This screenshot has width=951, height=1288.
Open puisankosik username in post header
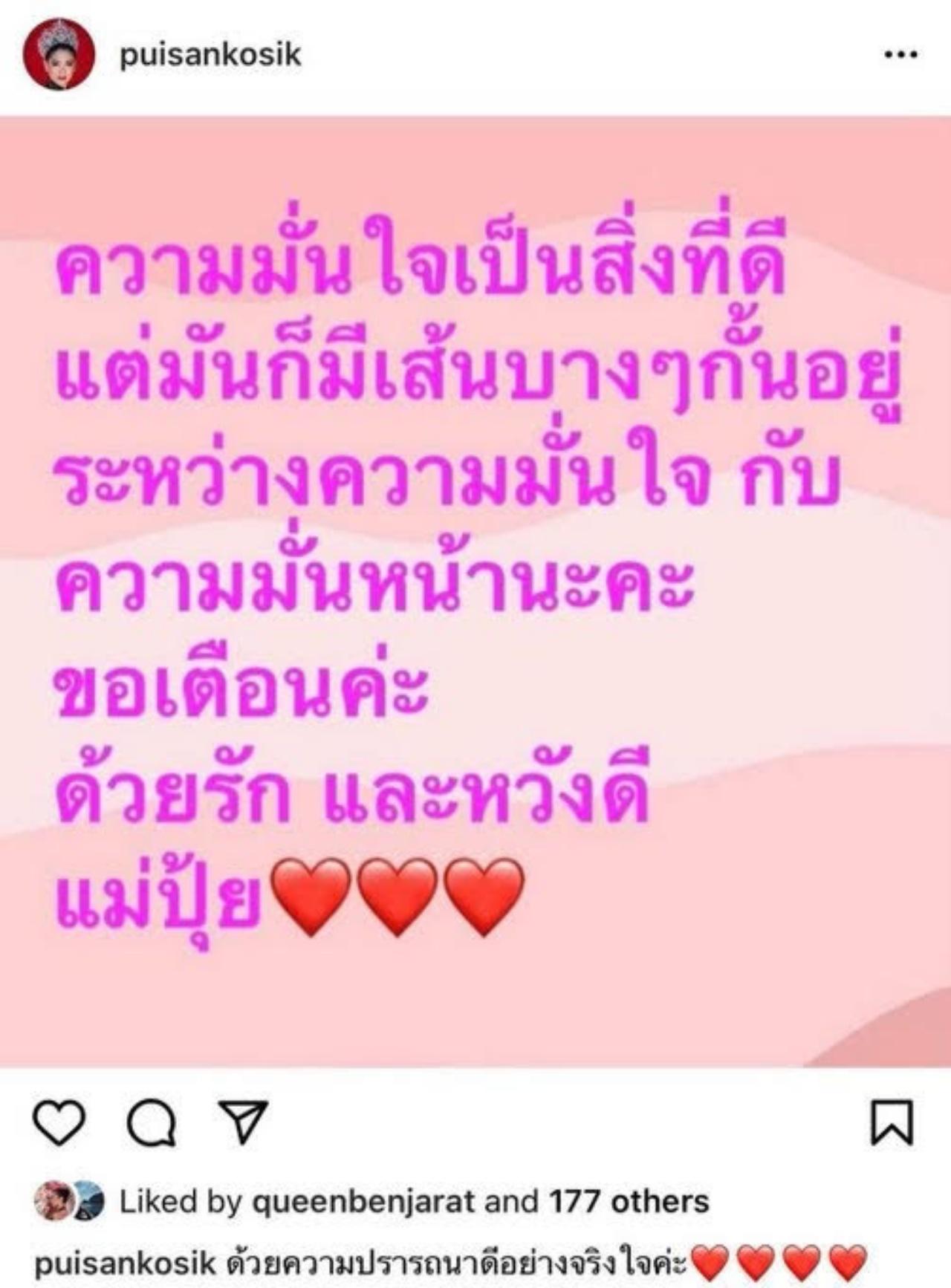pos(210,55)
